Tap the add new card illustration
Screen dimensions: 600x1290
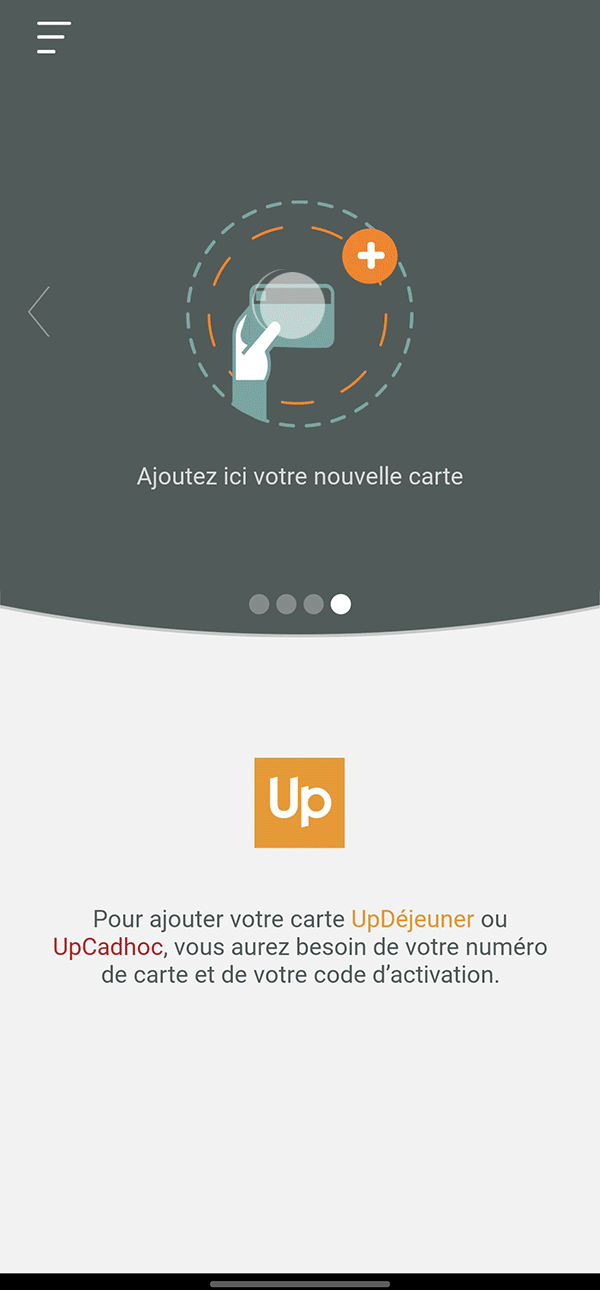pyautogui.click(x=300, y=315)
